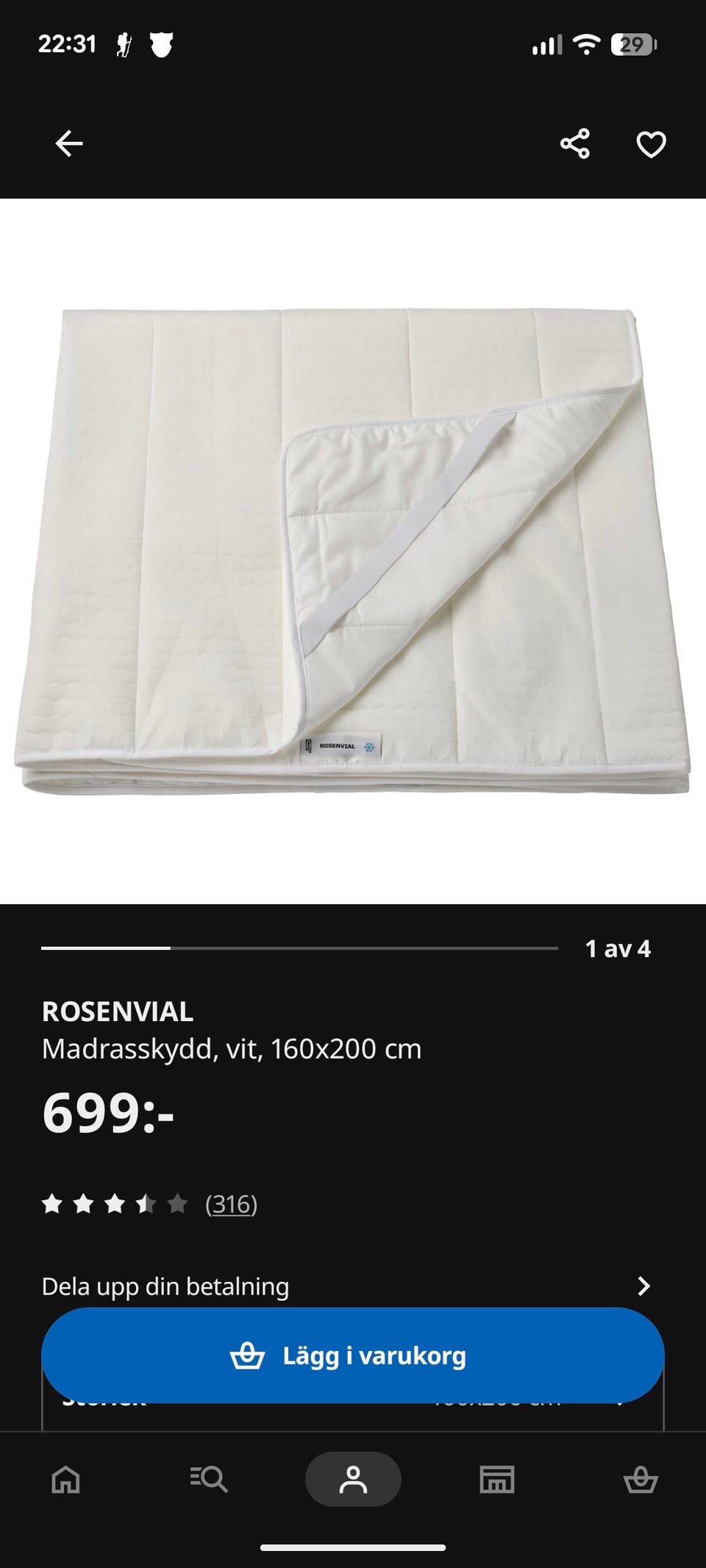This screenshot has height=1568, width=706.
Task: Go back to the previous screen
Action: (69, 143)
